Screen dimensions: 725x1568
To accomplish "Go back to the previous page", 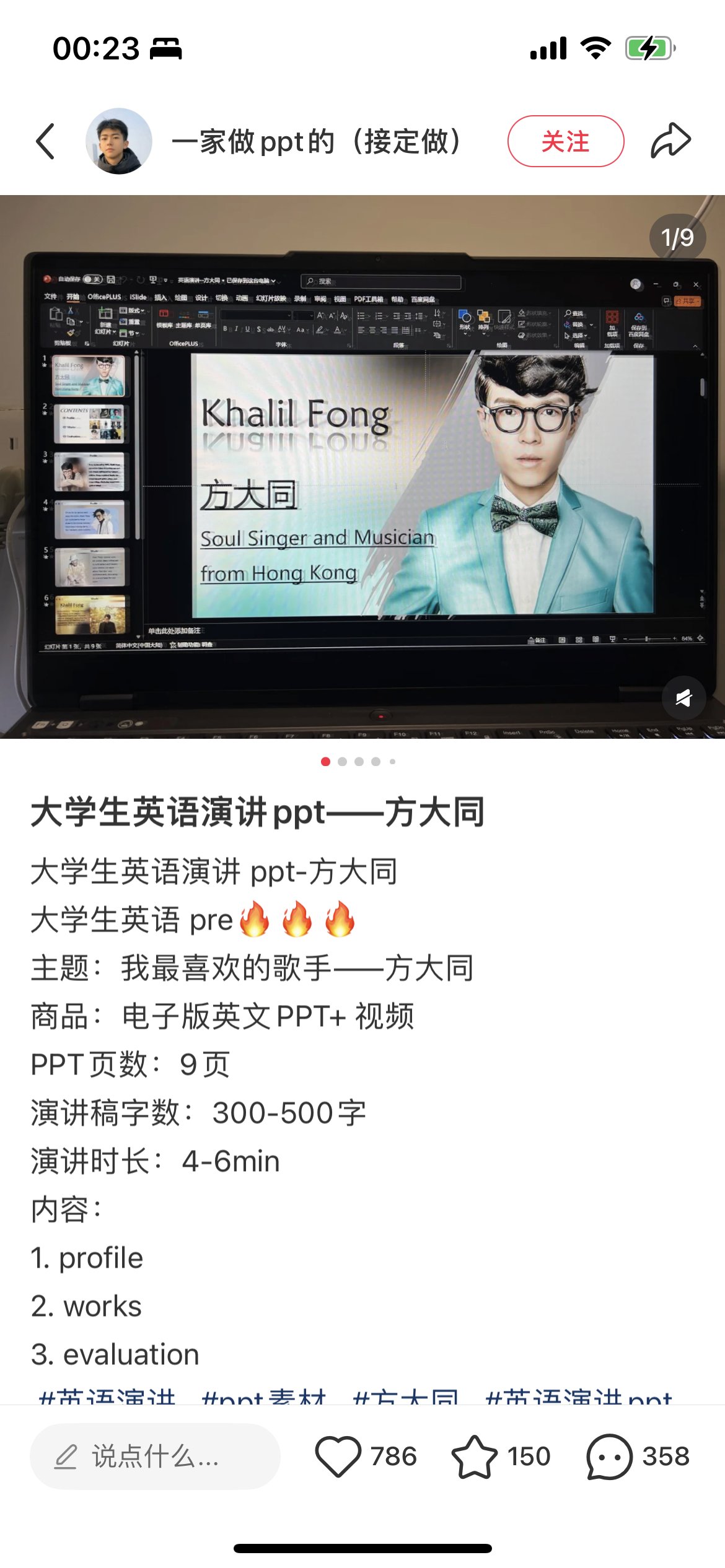I will pos(46,141).
